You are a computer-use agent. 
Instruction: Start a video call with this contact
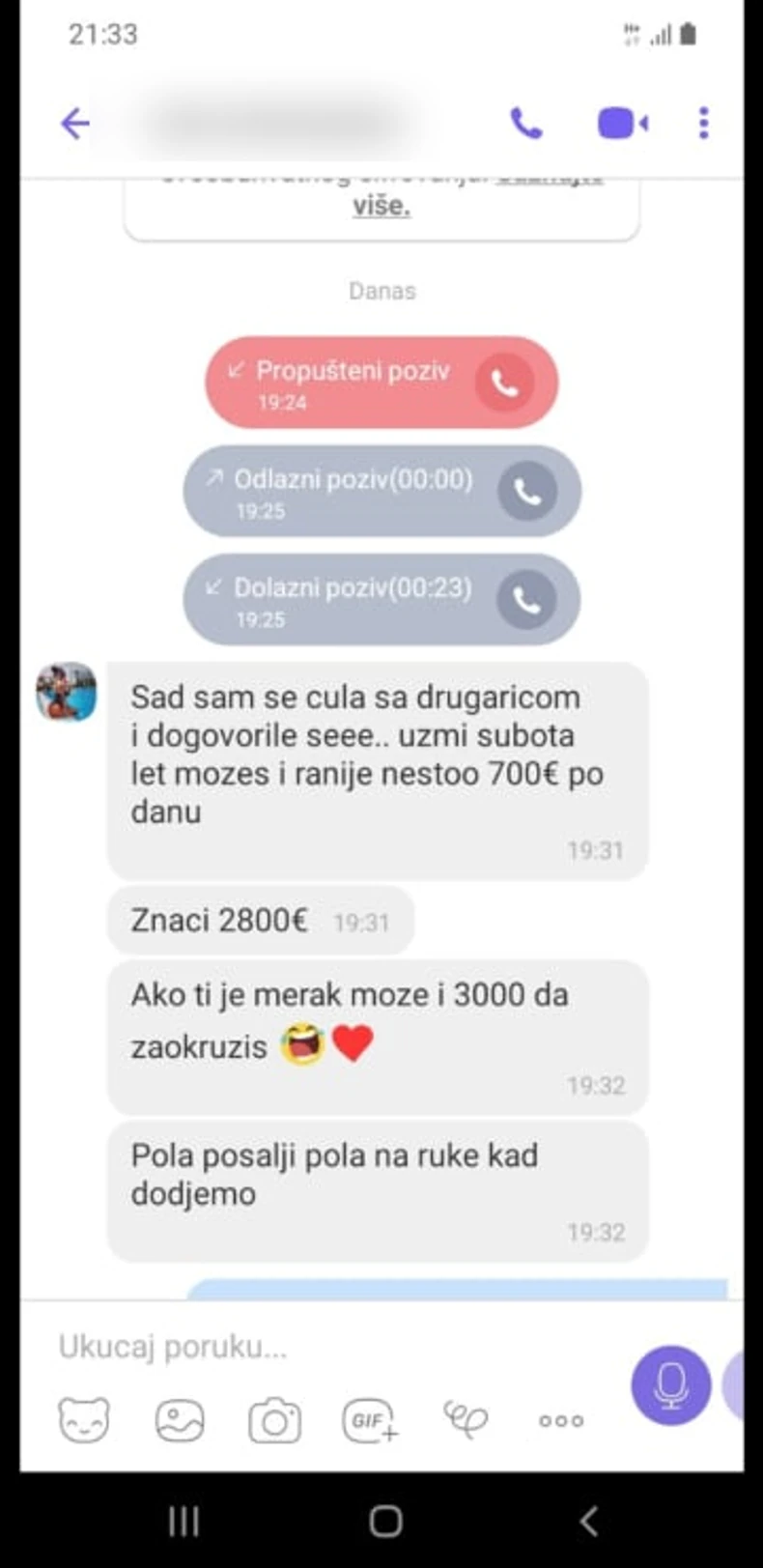pos(619,124)
